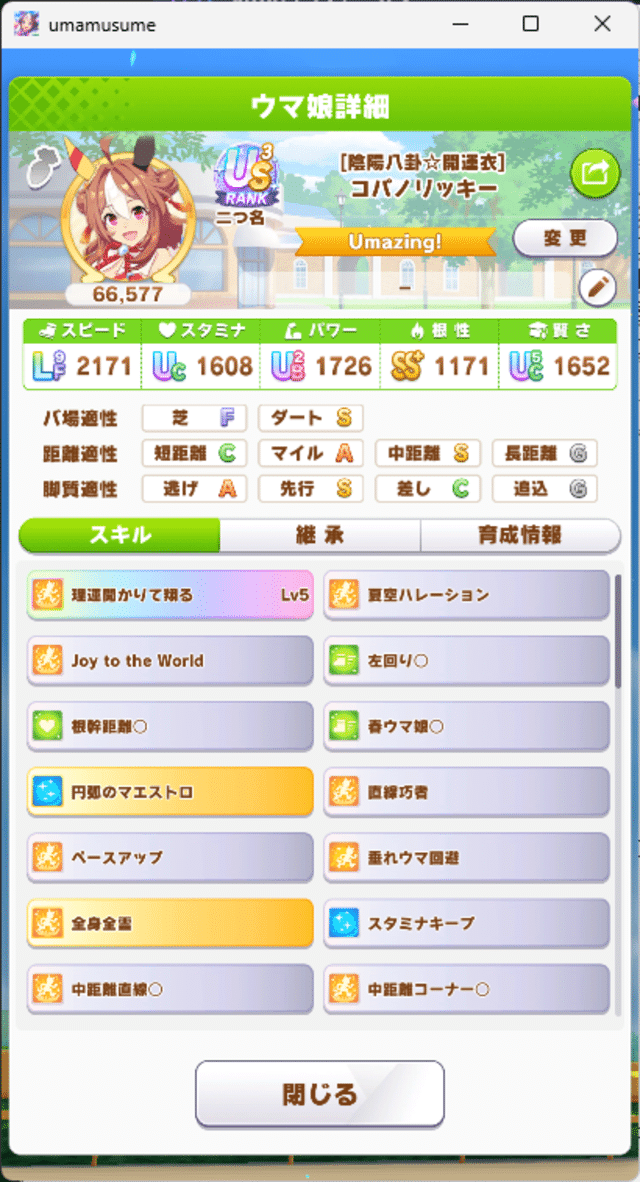Viewport: 640px width, 1182px height.
Task: View ペースアップ skill info
Action: click(x=170, y=857)
